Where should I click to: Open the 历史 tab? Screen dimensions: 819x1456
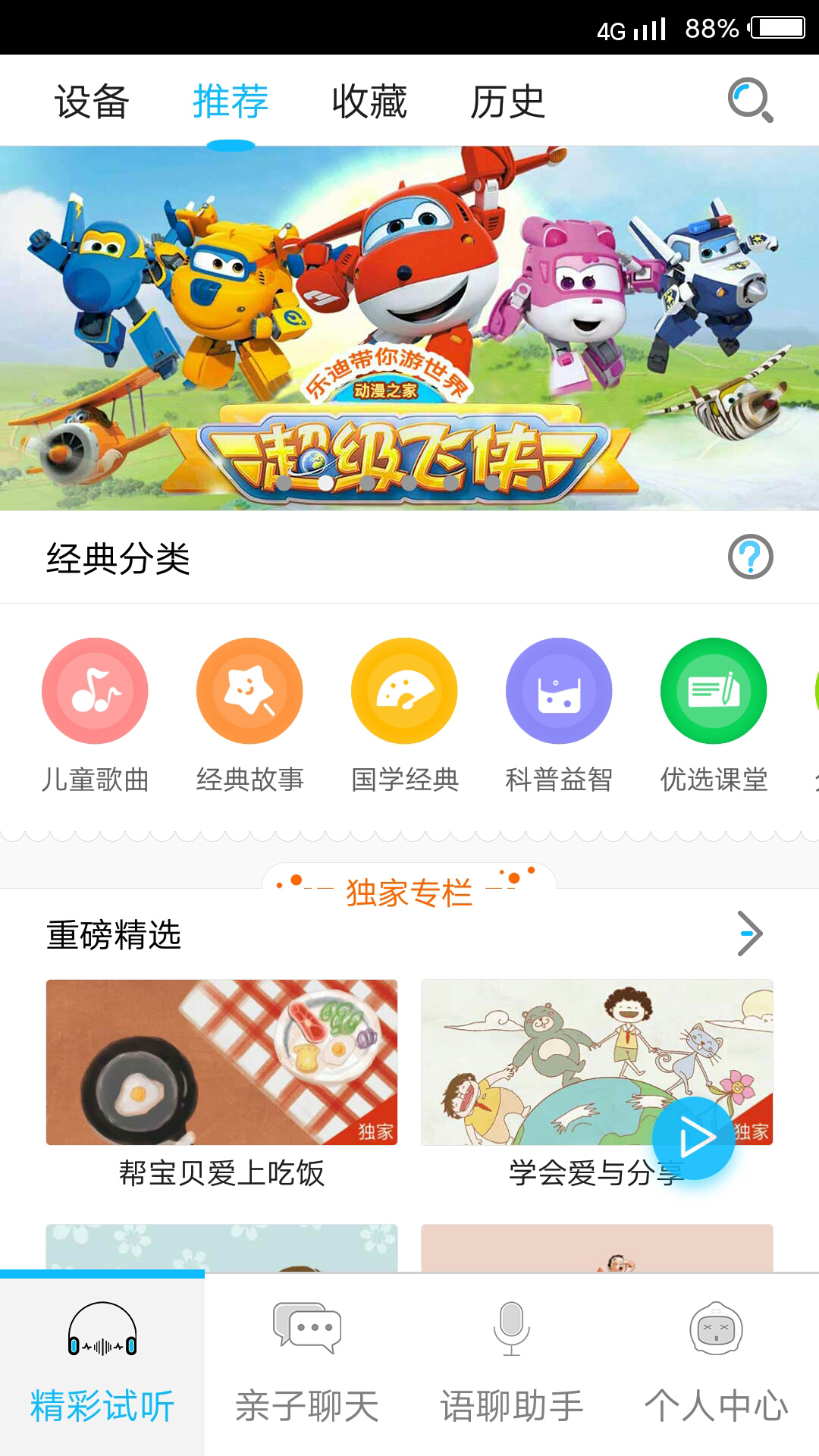pyautogui.click(x=507, y=102)
